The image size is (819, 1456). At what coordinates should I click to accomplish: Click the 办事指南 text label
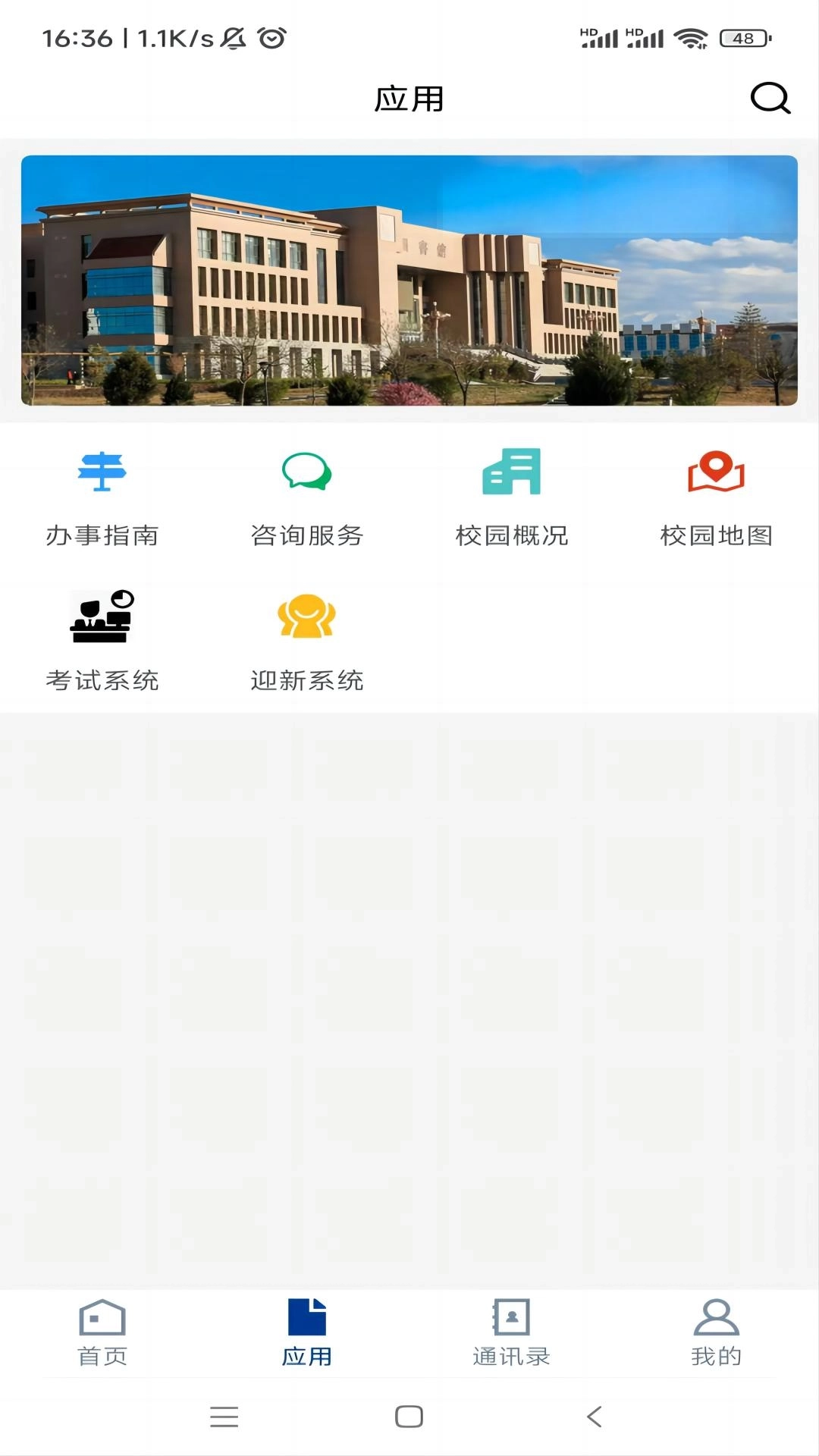point(104,535)
